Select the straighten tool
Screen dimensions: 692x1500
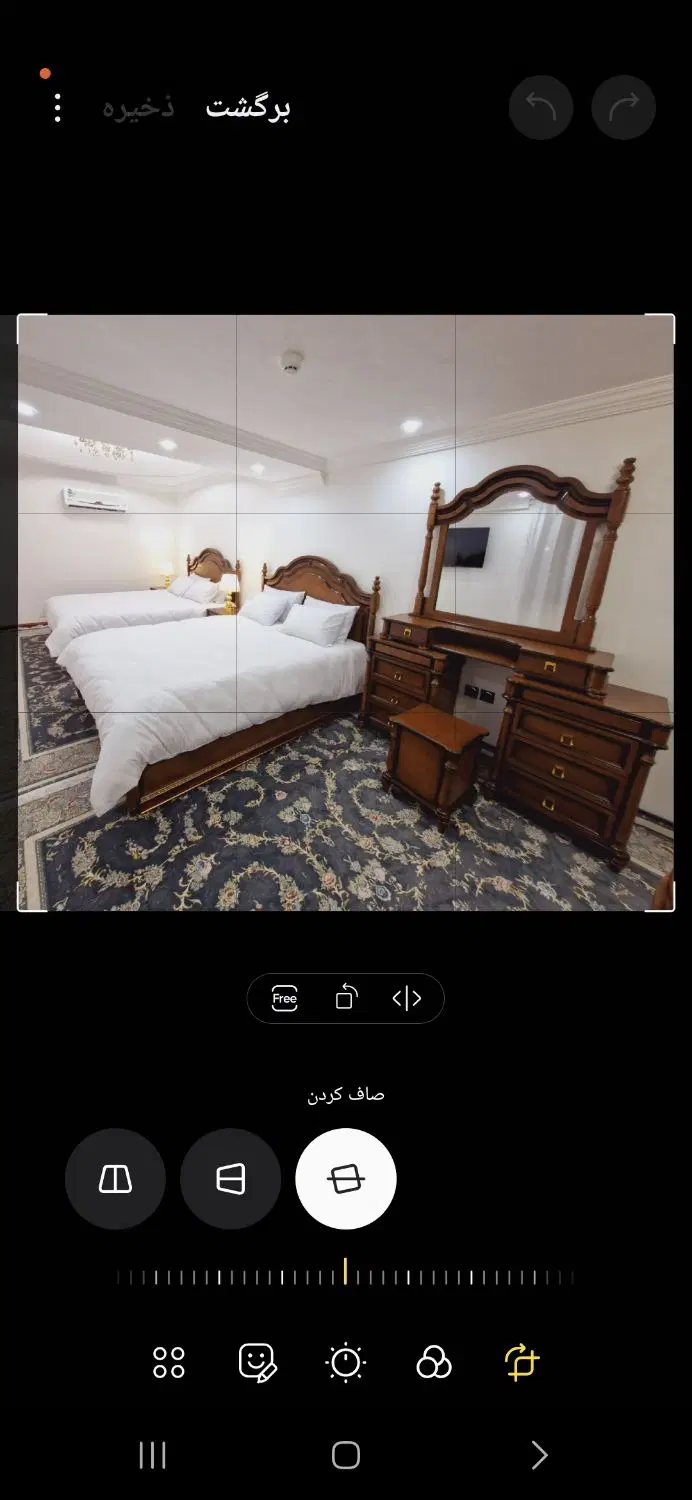(346, 1179)
